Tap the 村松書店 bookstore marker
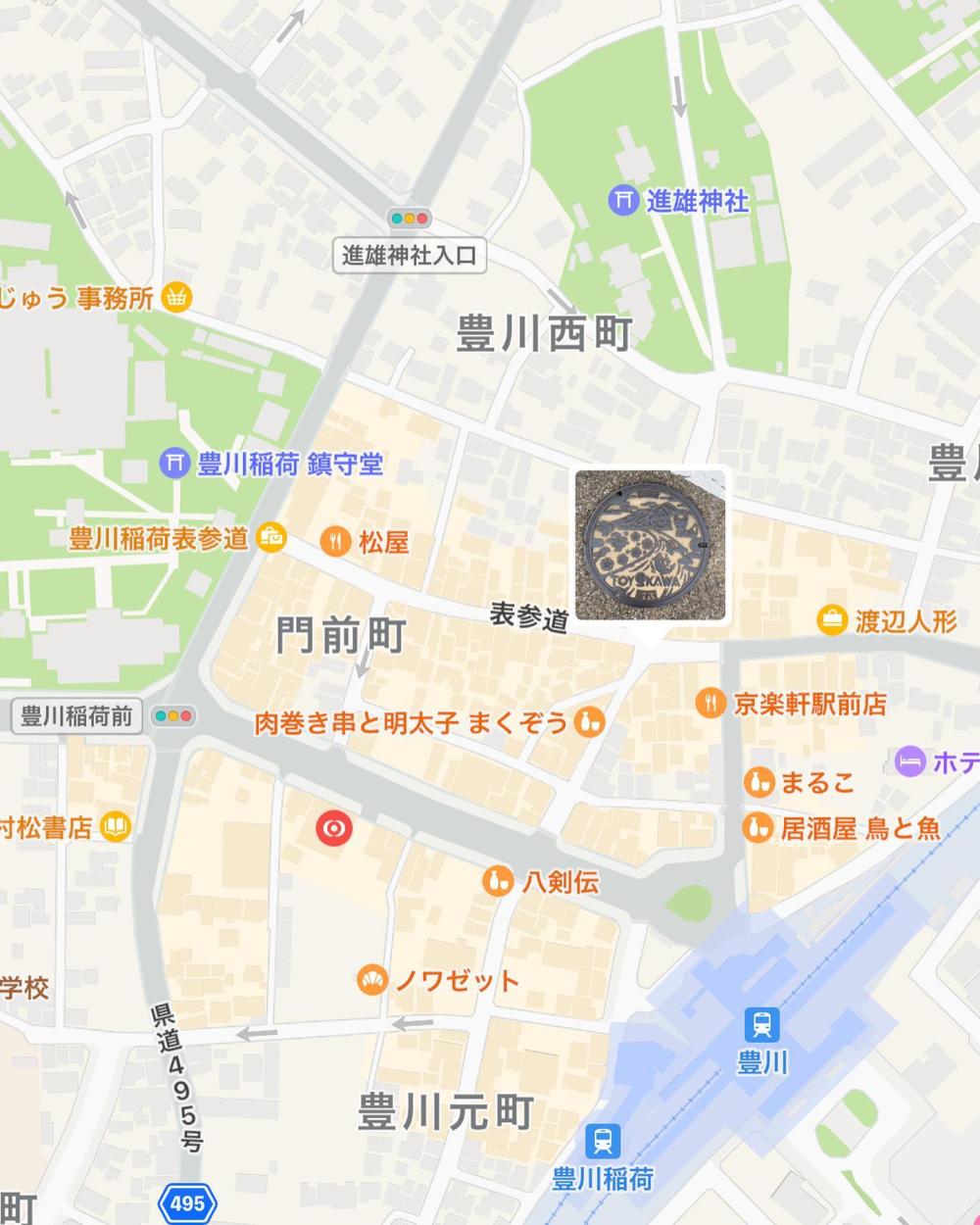980x1225 pixels. [116, 827]
